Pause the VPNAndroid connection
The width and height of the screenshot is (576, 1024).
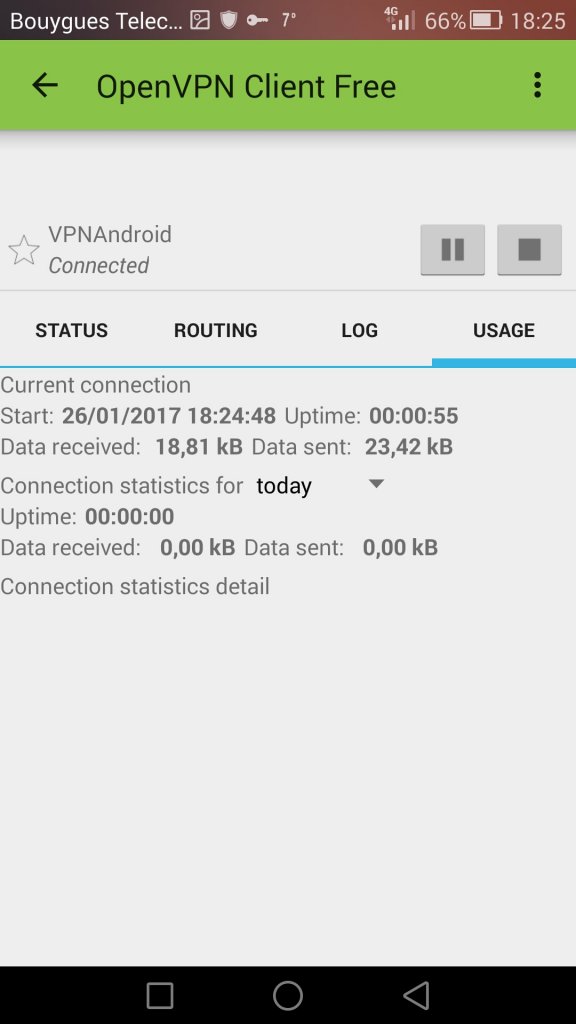tap(453, 249)
